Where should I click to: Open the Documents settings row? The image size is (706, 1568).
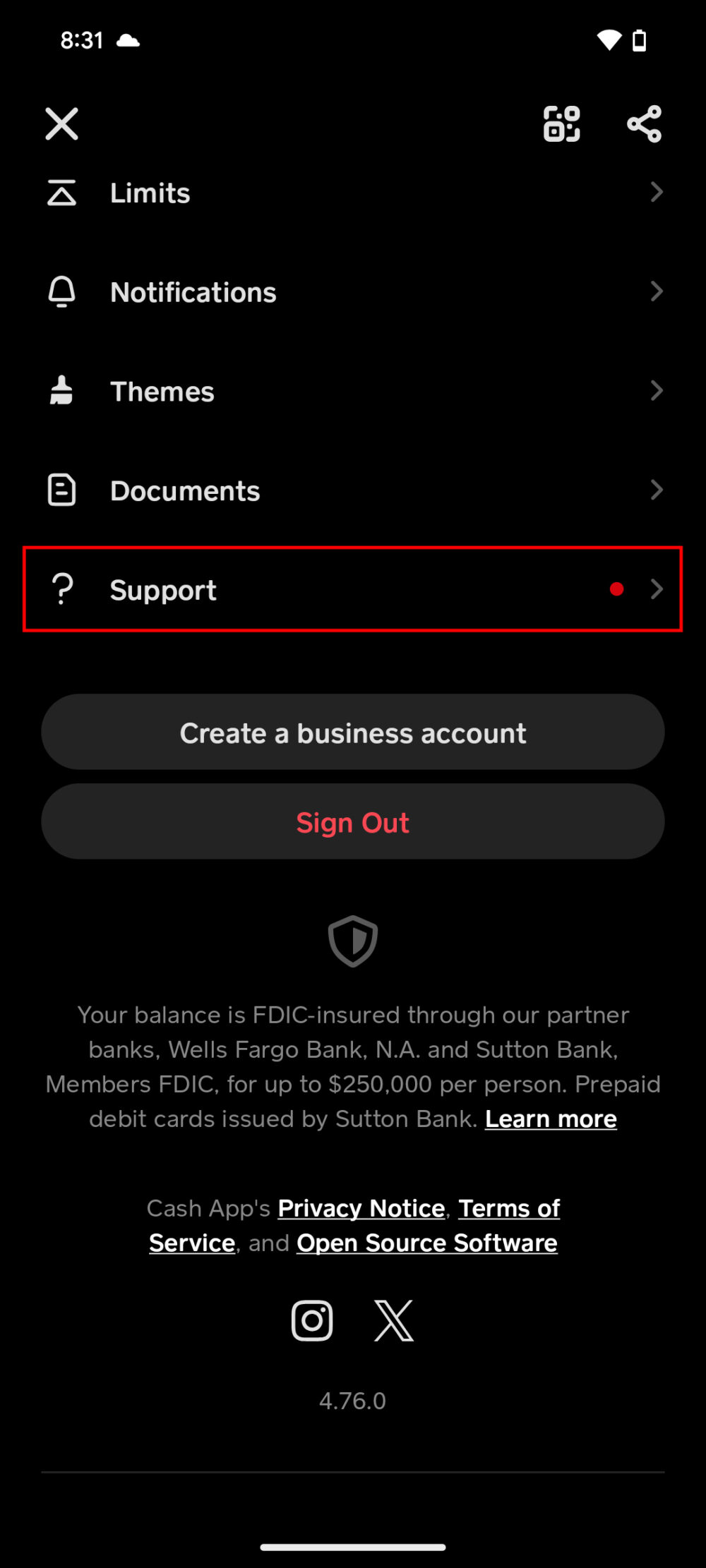(x=353, y=489)
